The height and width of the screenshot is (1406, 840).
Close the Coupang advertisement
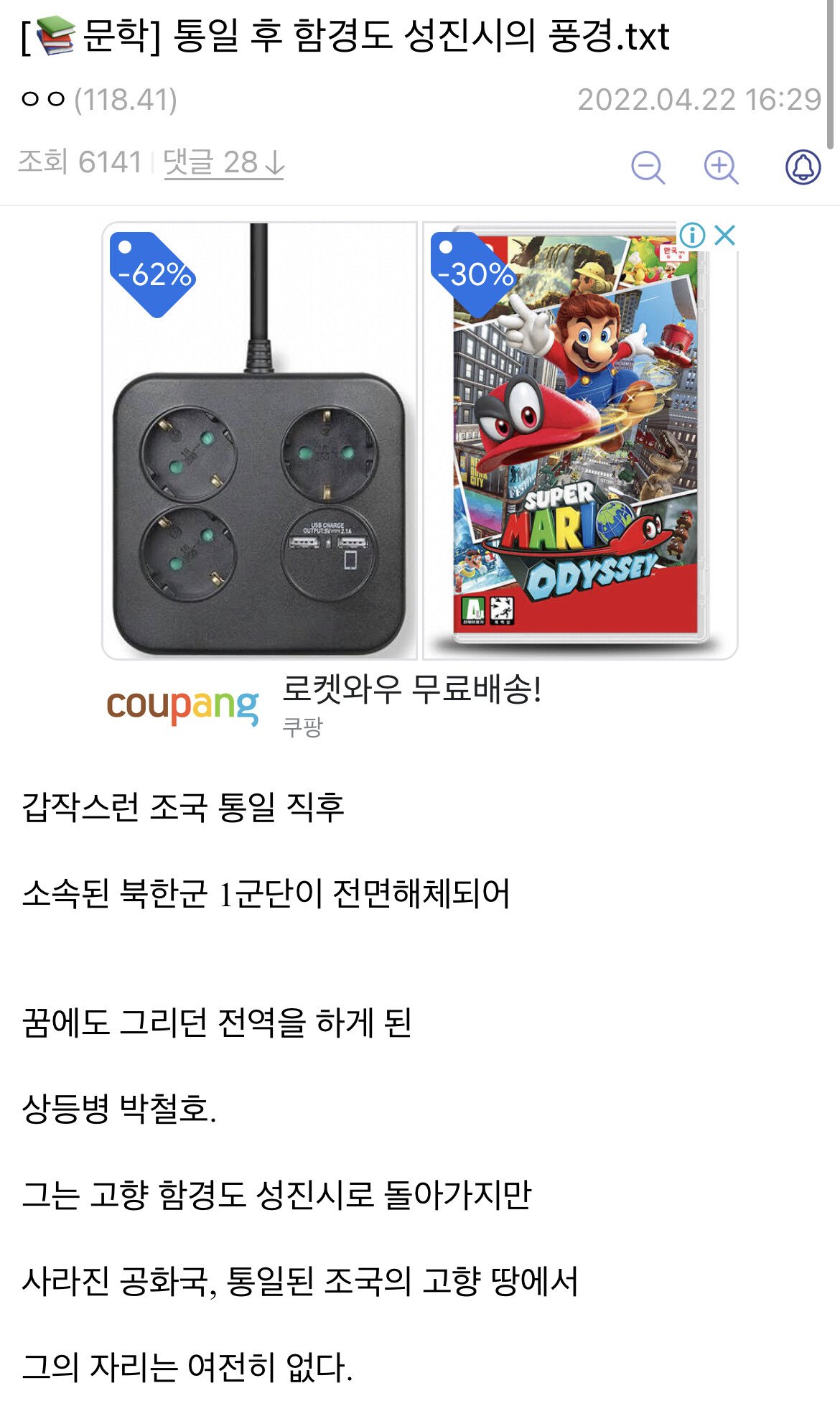(x=726, y=235)
